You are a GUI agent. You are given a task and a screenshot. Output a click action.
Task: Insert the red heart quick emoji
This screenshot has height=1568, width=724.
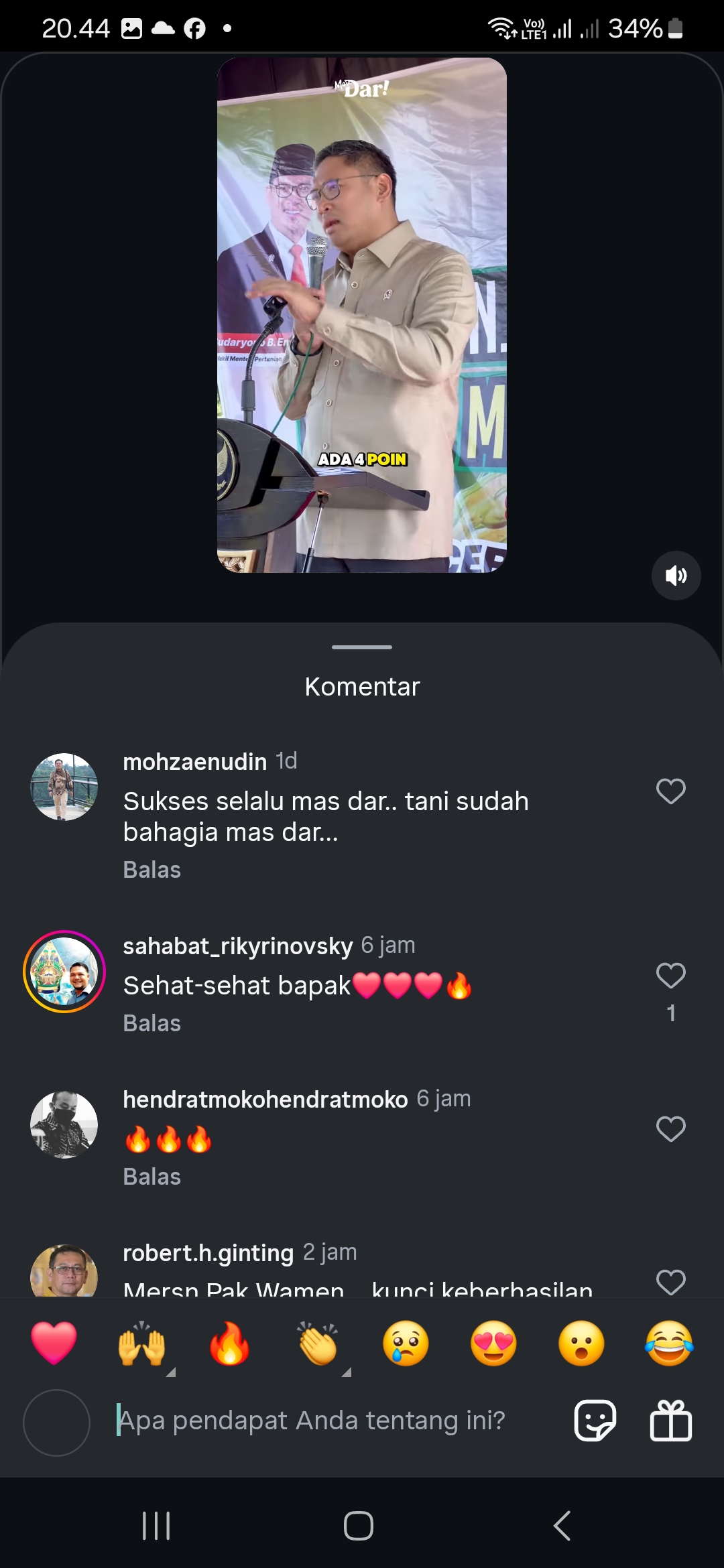point(54,1344)
